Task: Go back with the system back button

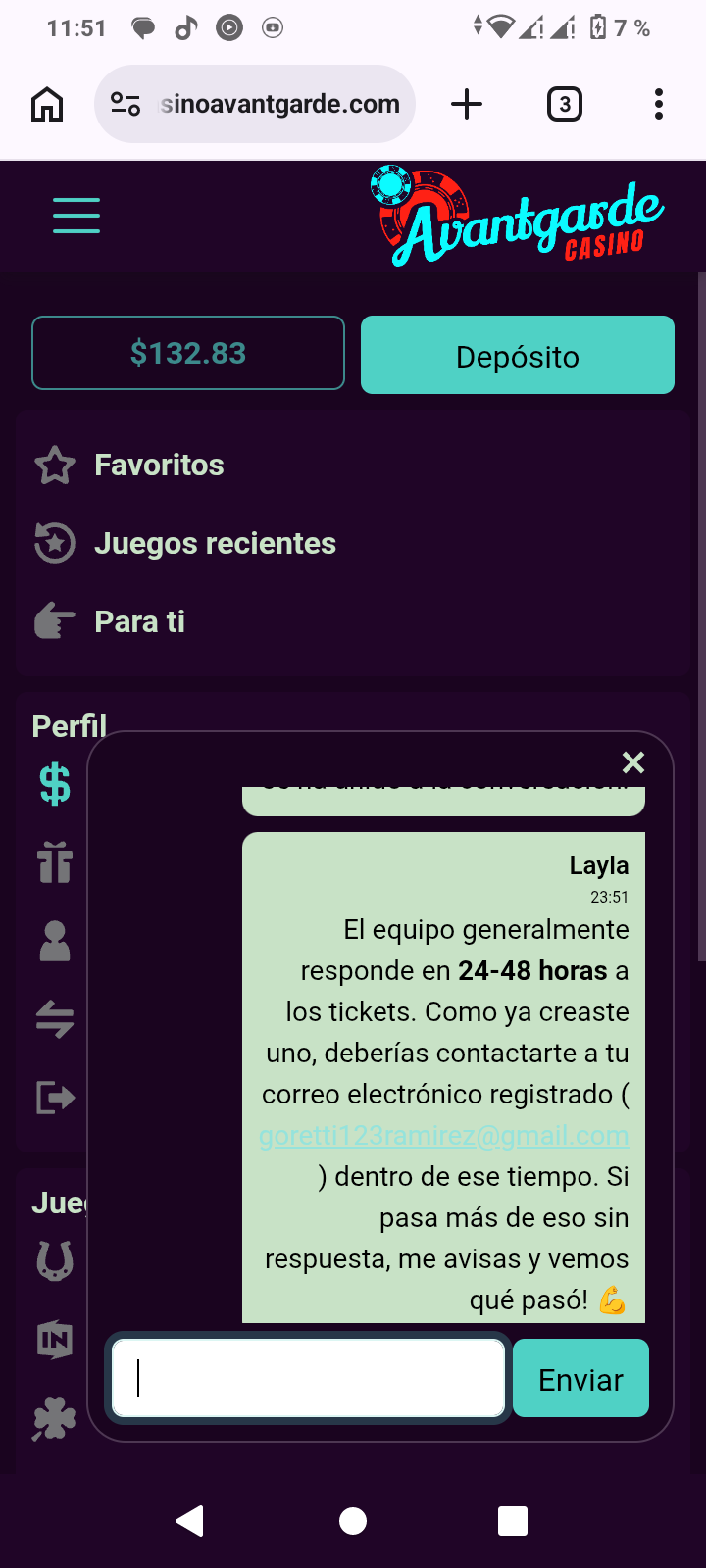Action: tap(190, 1520)
